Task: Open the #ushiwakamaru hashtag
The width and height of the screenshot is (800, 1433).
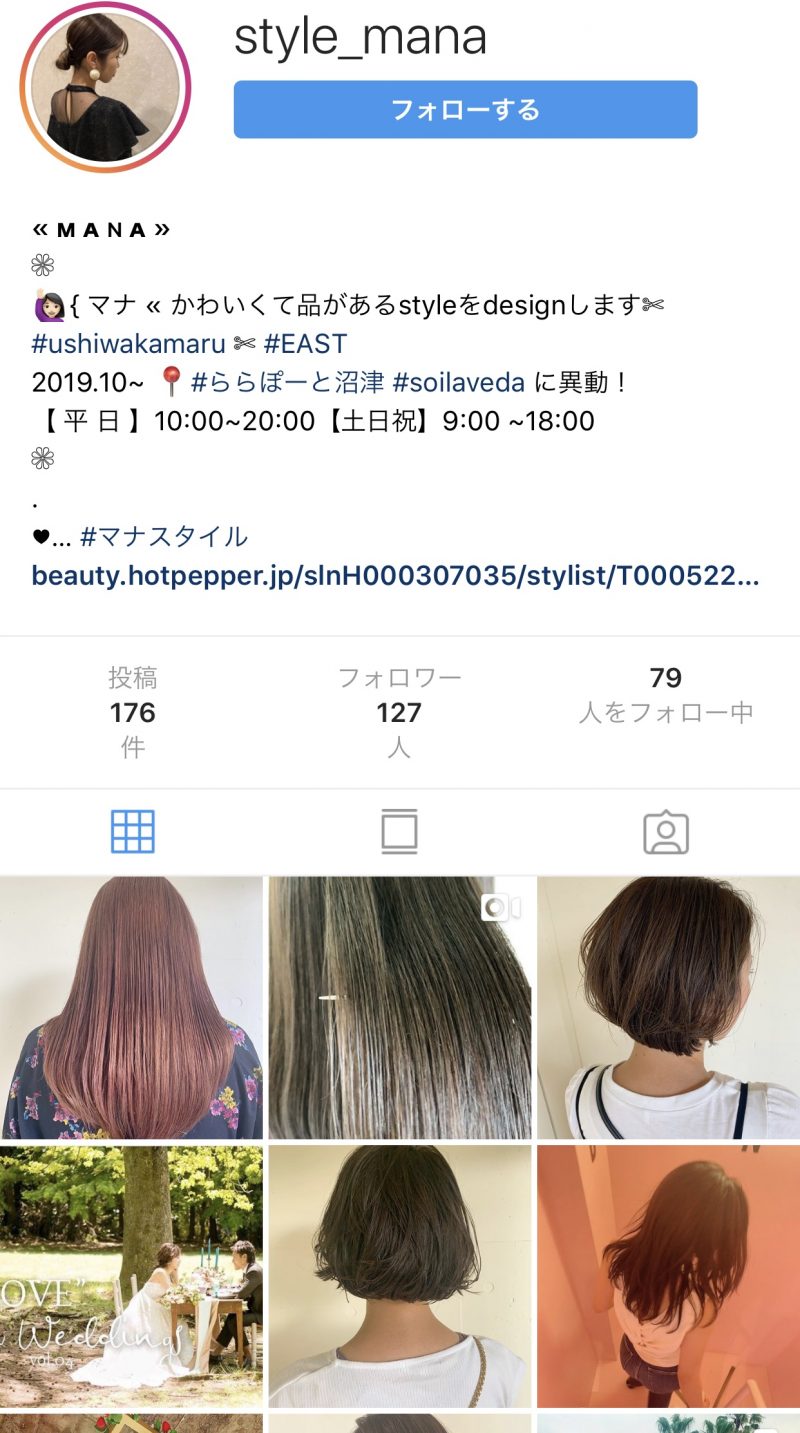Action: (x=128, y=344)
